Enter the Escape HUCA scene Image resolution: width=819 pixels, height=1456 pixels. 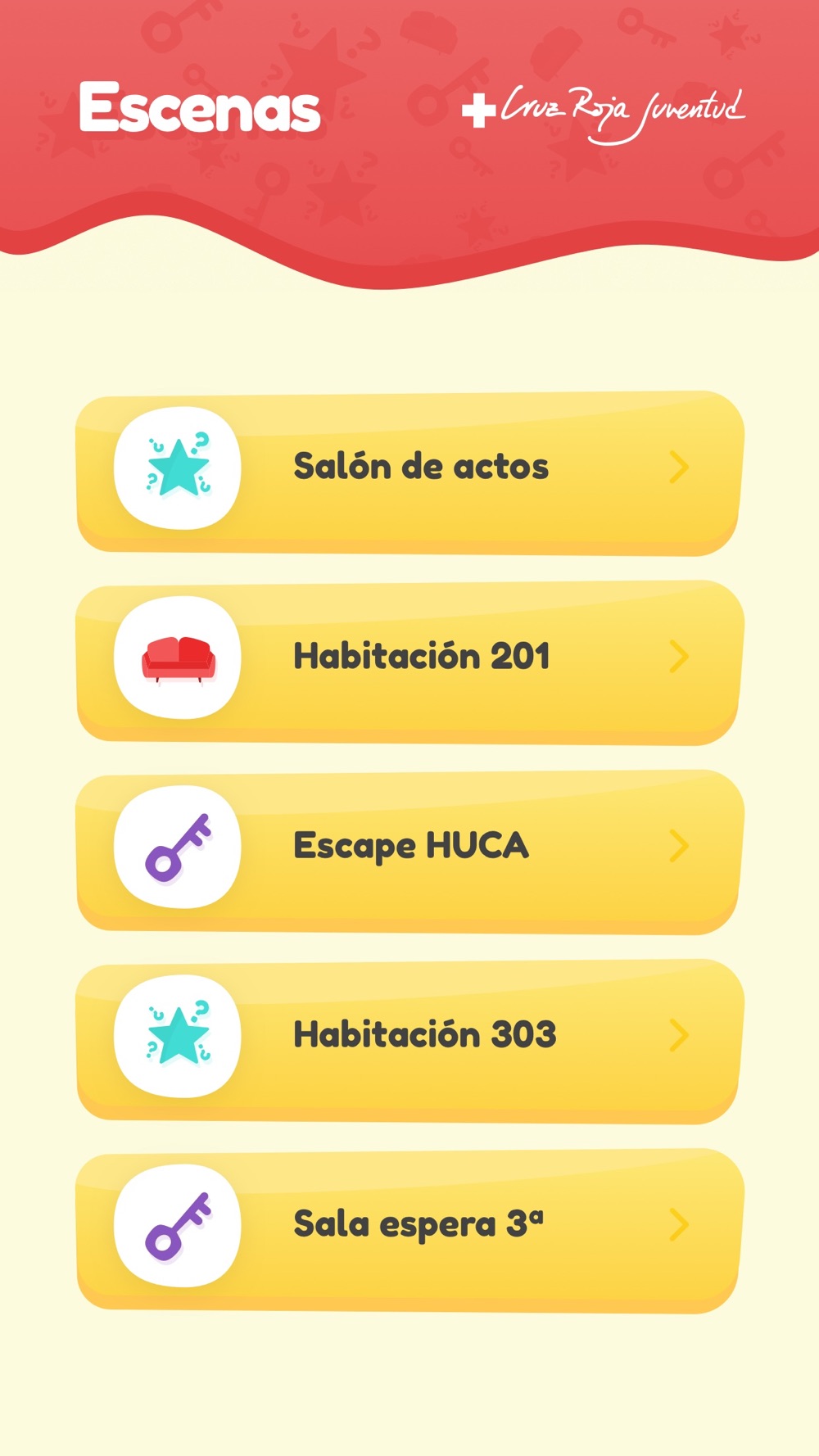pyautogui.click(x=409, y=852)
